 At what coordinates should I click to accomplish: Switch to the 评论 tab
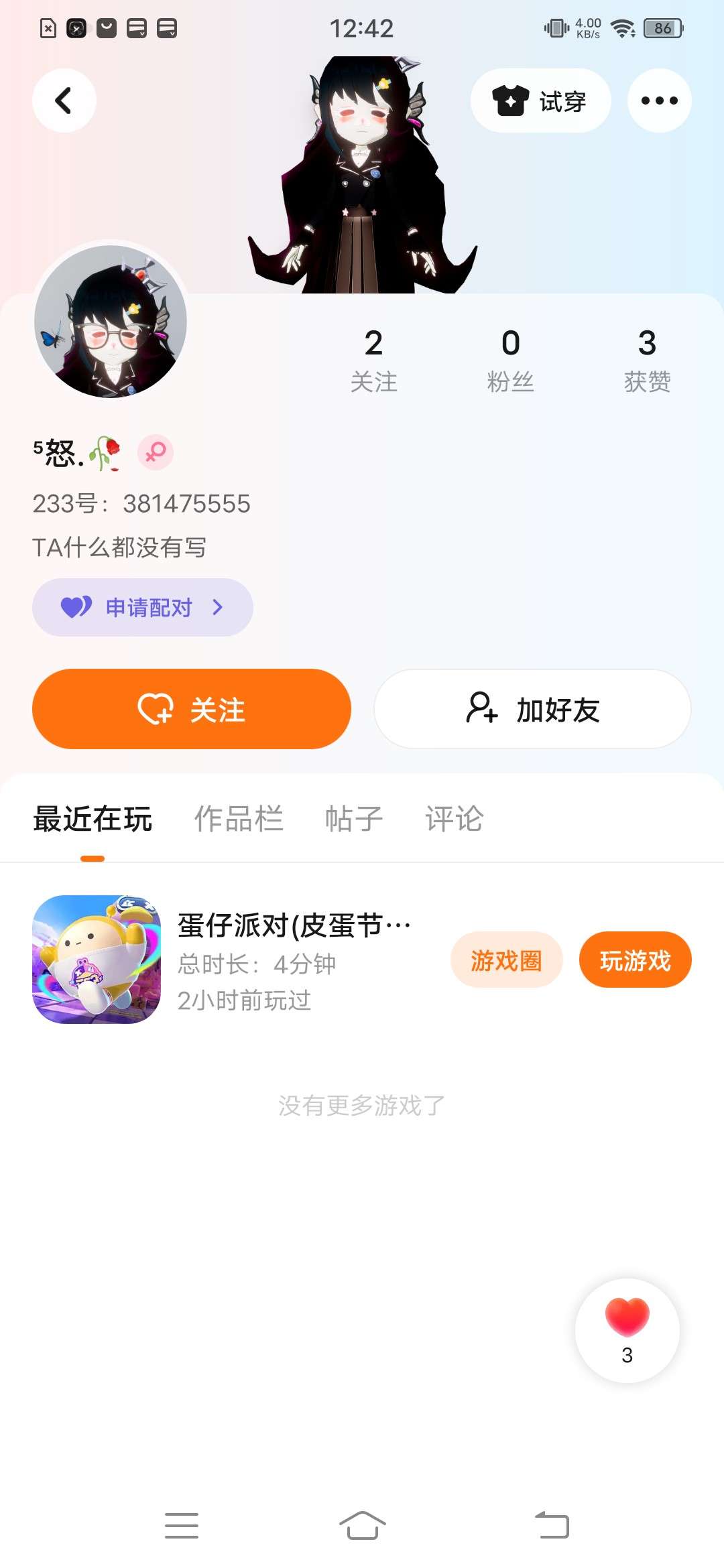point(454,819)
